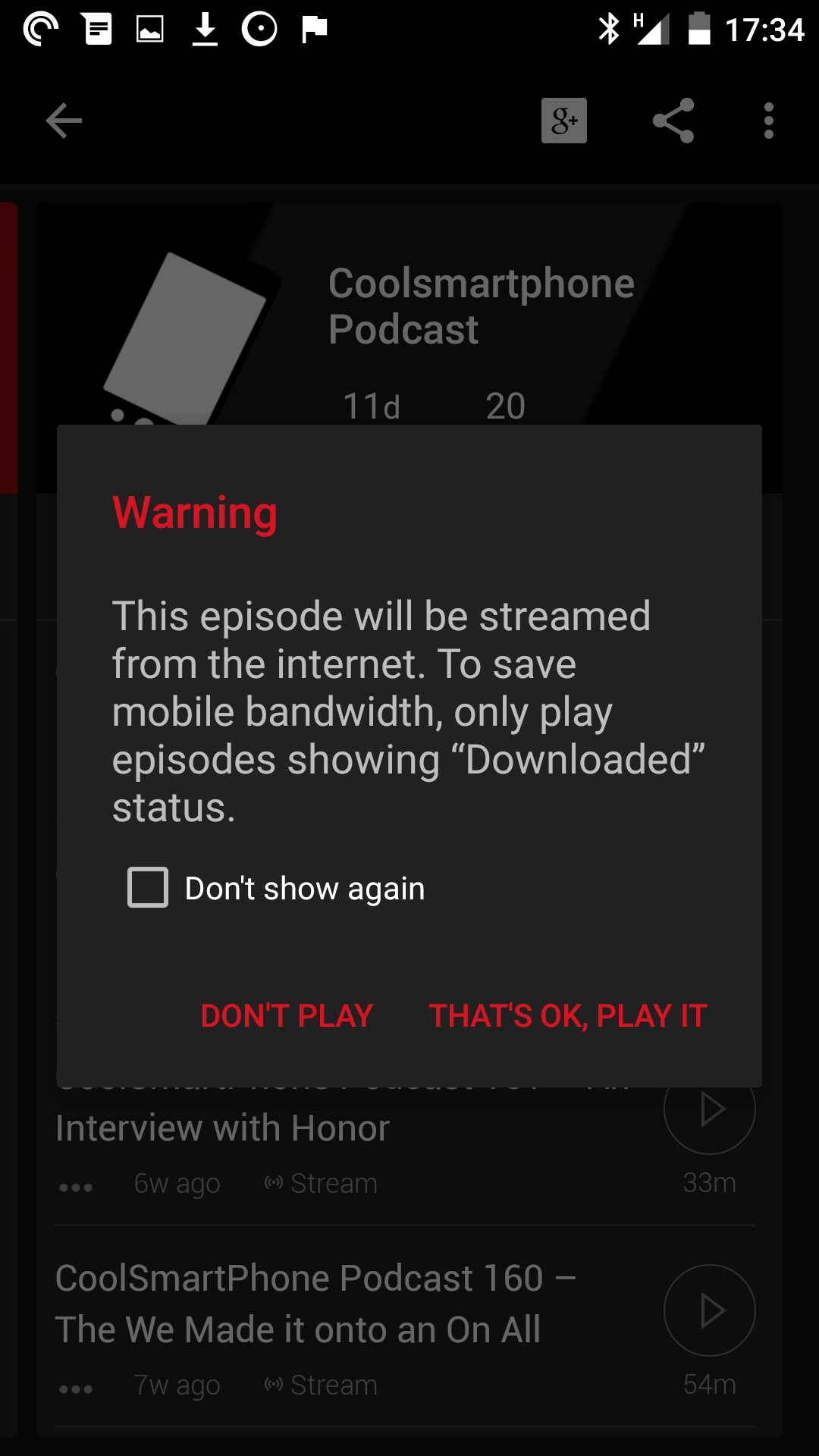Image resolution: width=819 pixels, height=1456 pixels.
Task: Confirm with That's OK, Play It
Action: [568, 1015]
